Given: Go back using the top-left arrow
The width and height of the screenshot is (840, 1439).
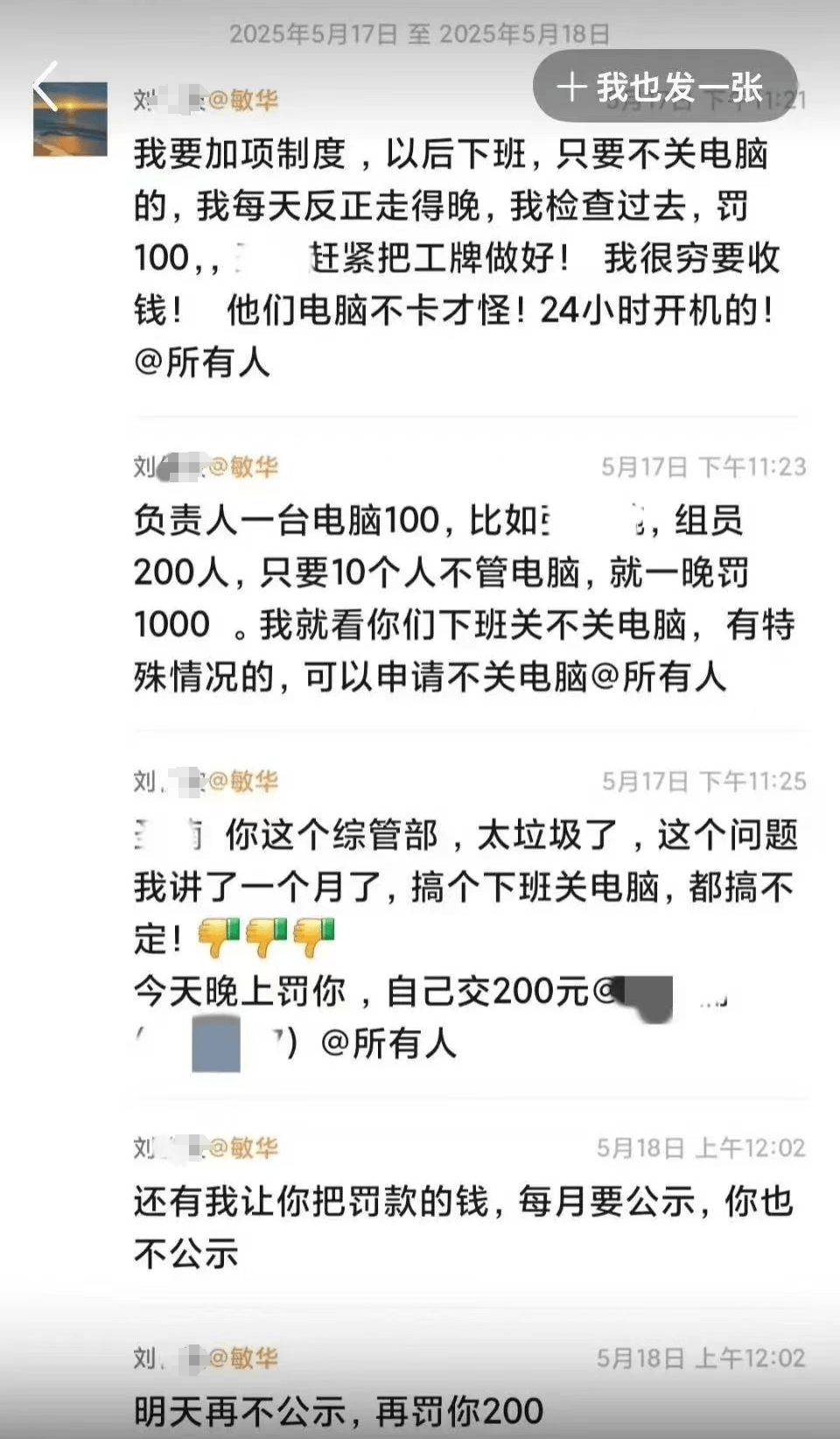Looking at the screenshot, I should coord(45,86).
